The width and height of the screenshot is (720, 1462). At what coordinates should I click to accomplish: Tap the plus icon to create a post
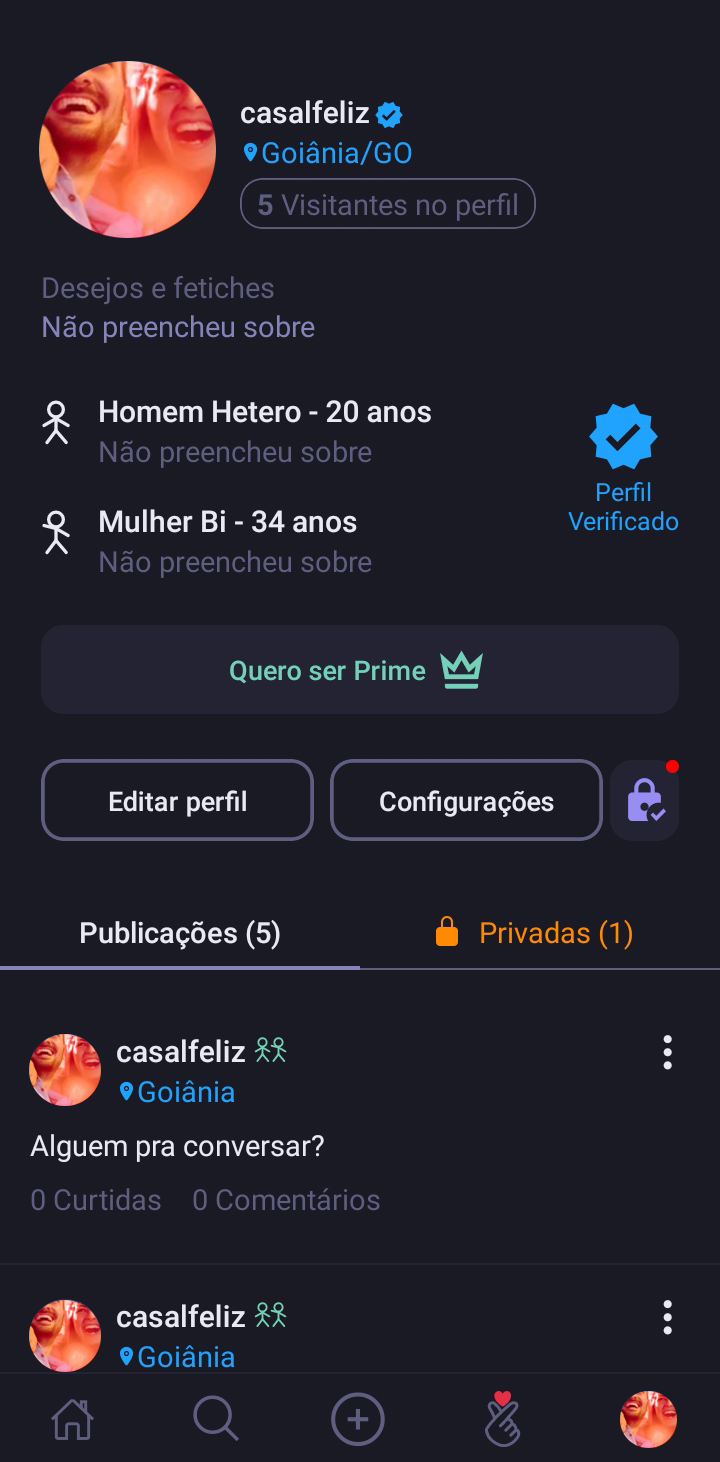[x=357, y=1418]
